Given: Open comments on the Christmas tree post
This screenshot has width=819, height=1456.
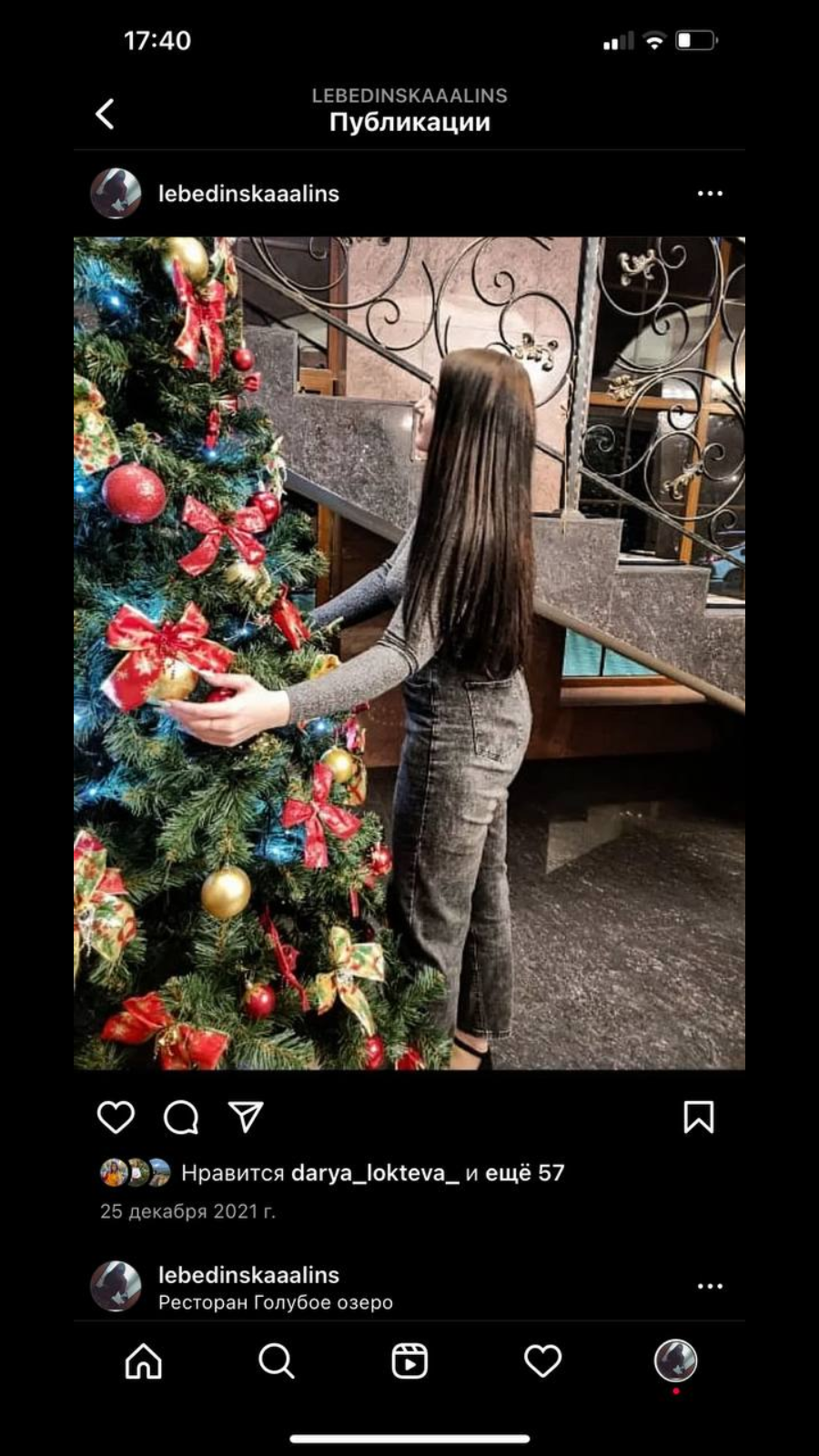Looking at the screenshot, I should 181,1117.
